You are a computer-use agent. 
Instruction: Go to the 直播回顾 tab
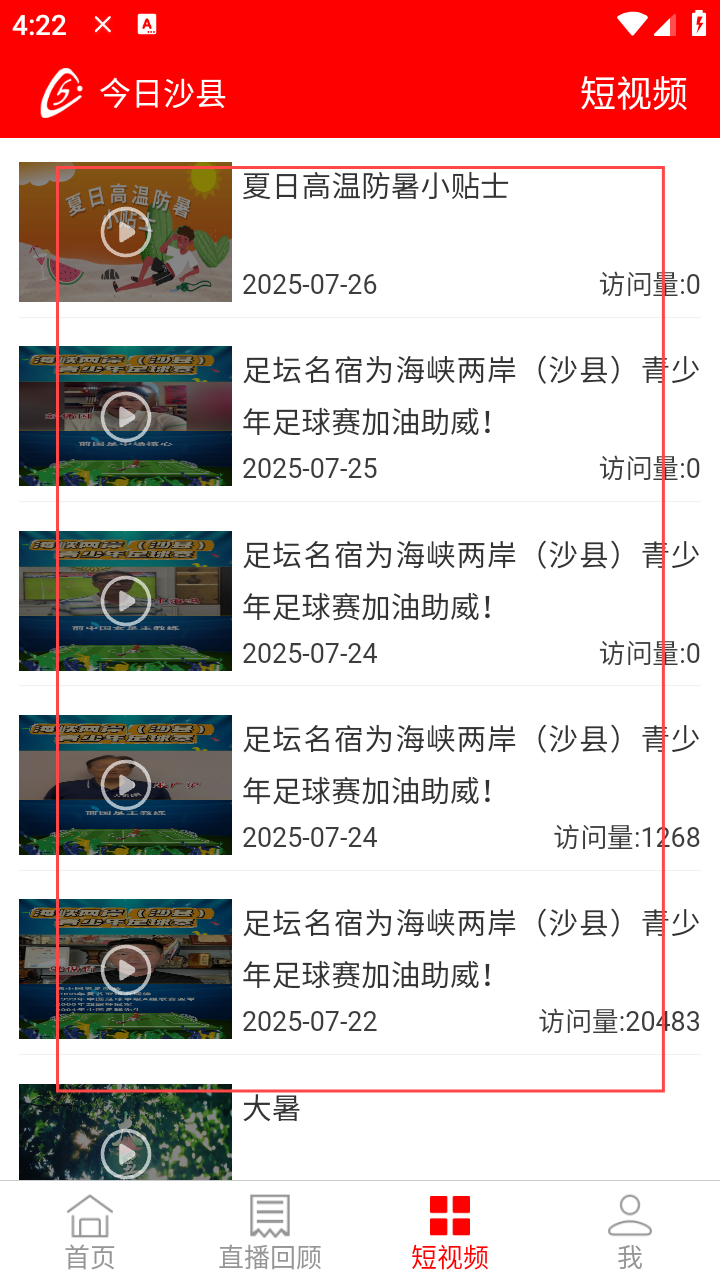coord(270,1231)
